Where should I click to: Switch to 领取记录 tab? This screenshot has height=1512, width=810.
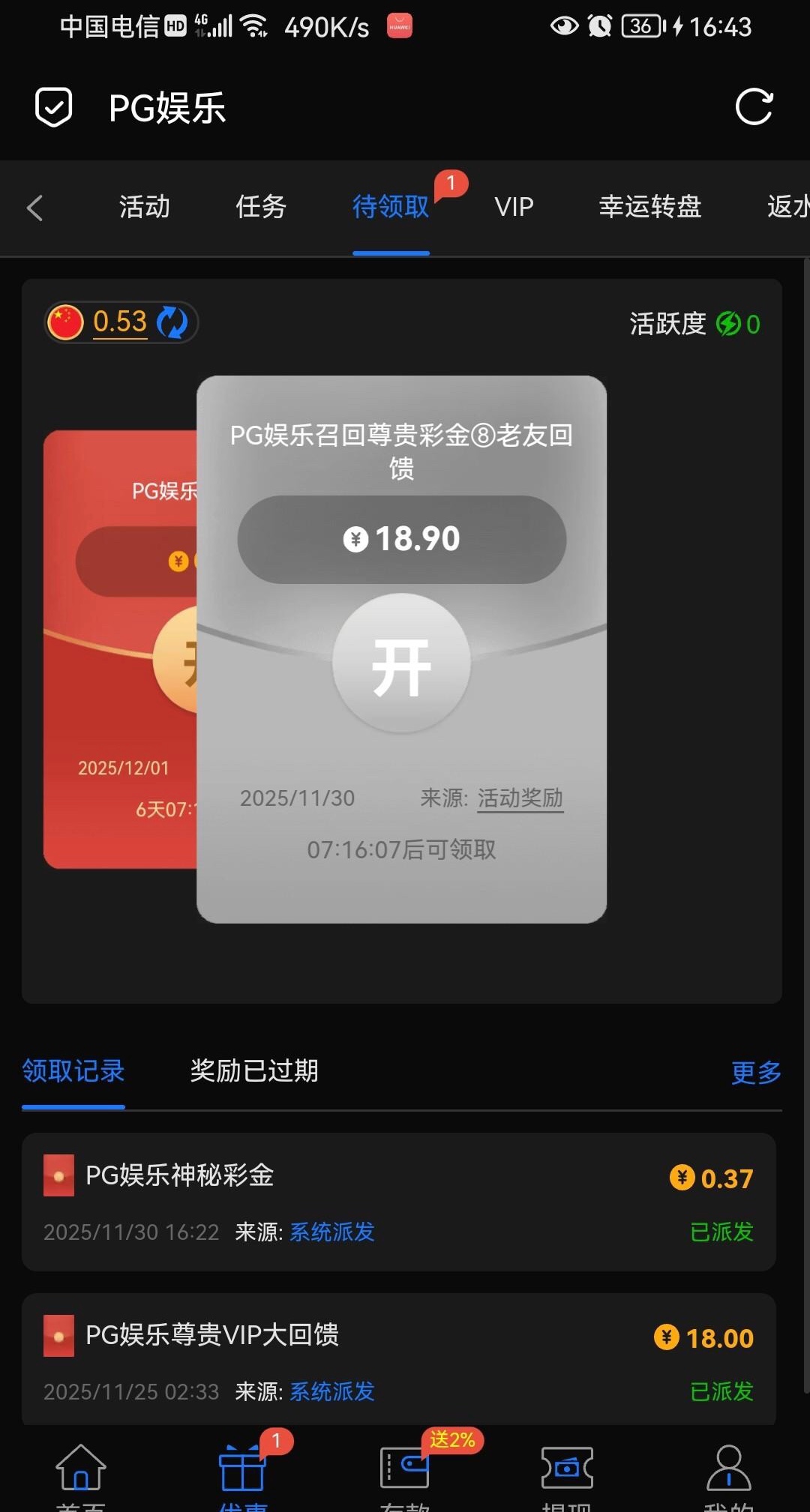[73, 1070]
